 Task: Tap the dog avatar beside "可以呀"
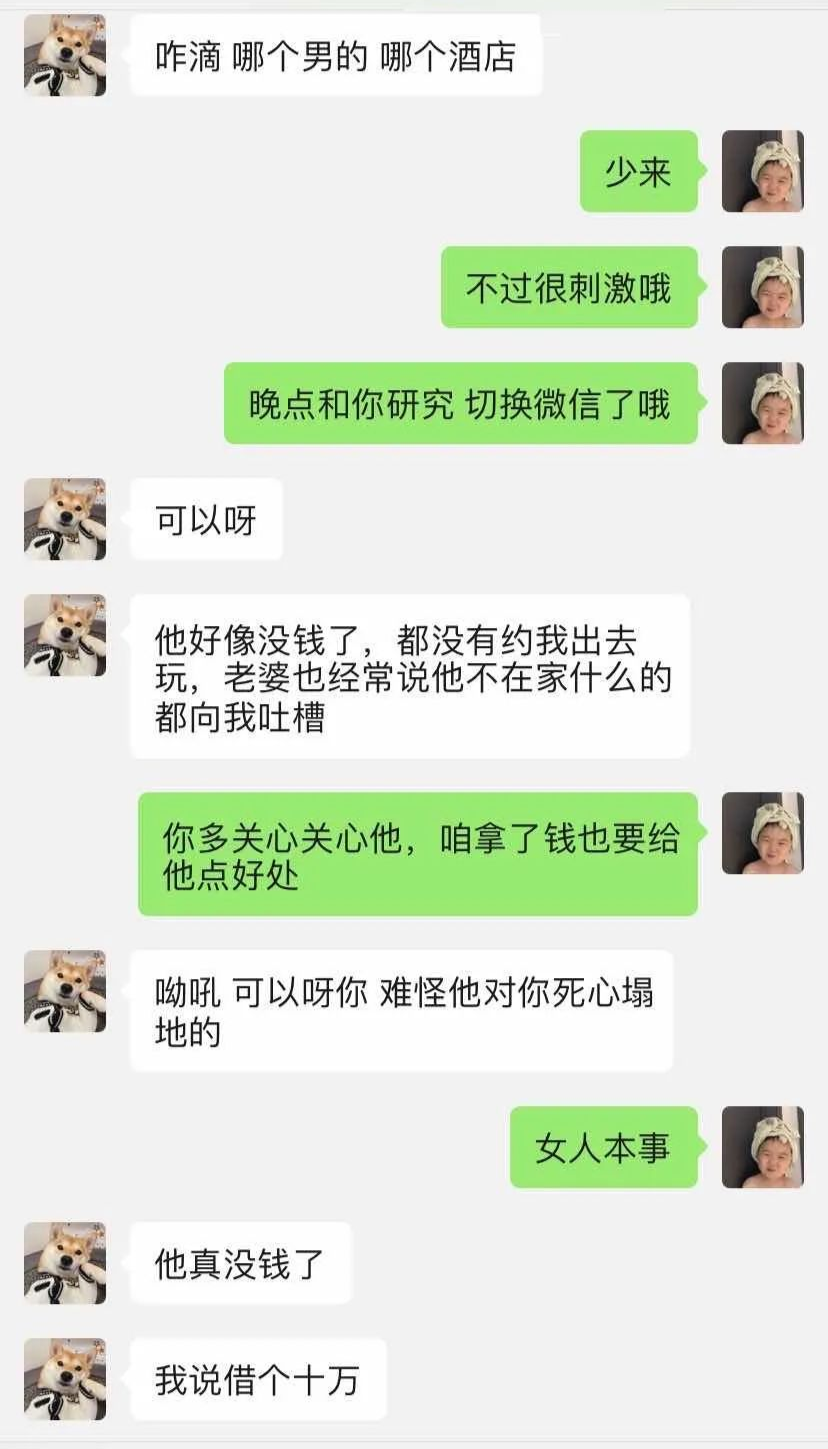click(x=65, y=519)
